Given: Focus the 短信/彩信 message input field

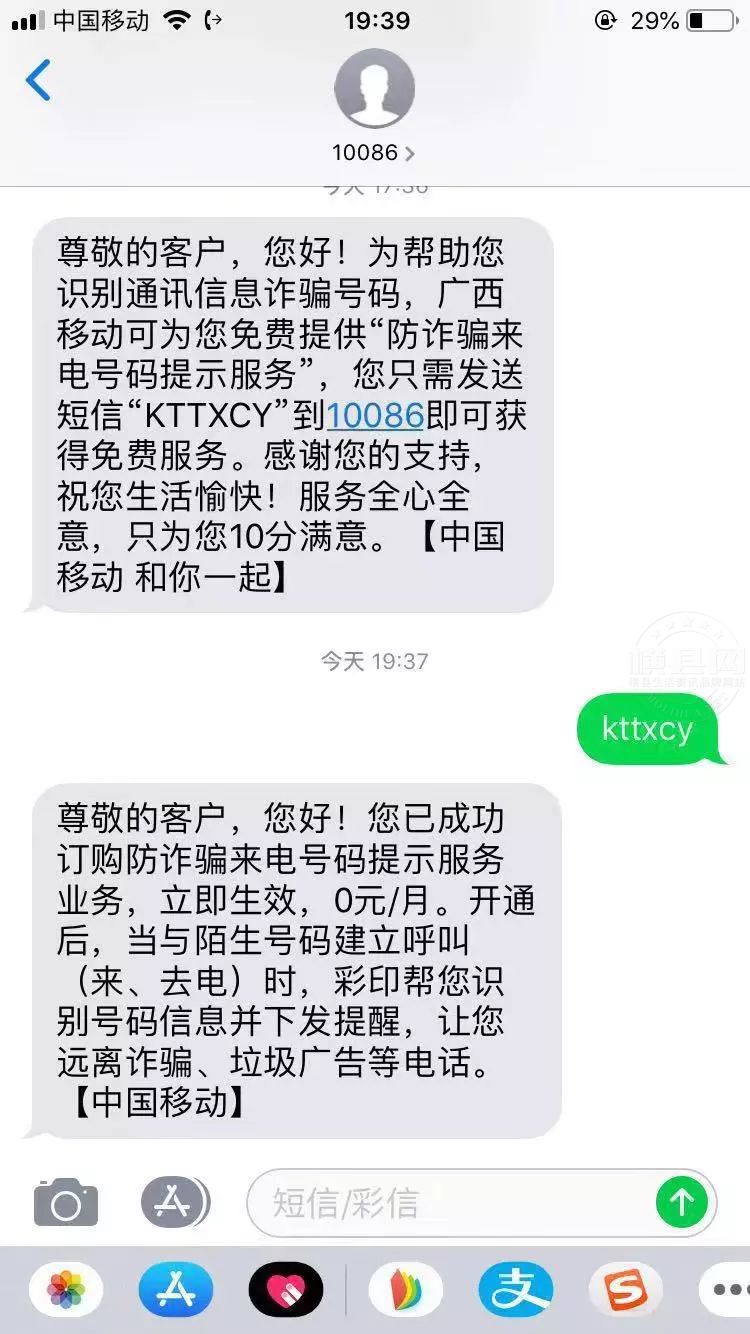Looking at the screenshot, I should coord(450,1203).
